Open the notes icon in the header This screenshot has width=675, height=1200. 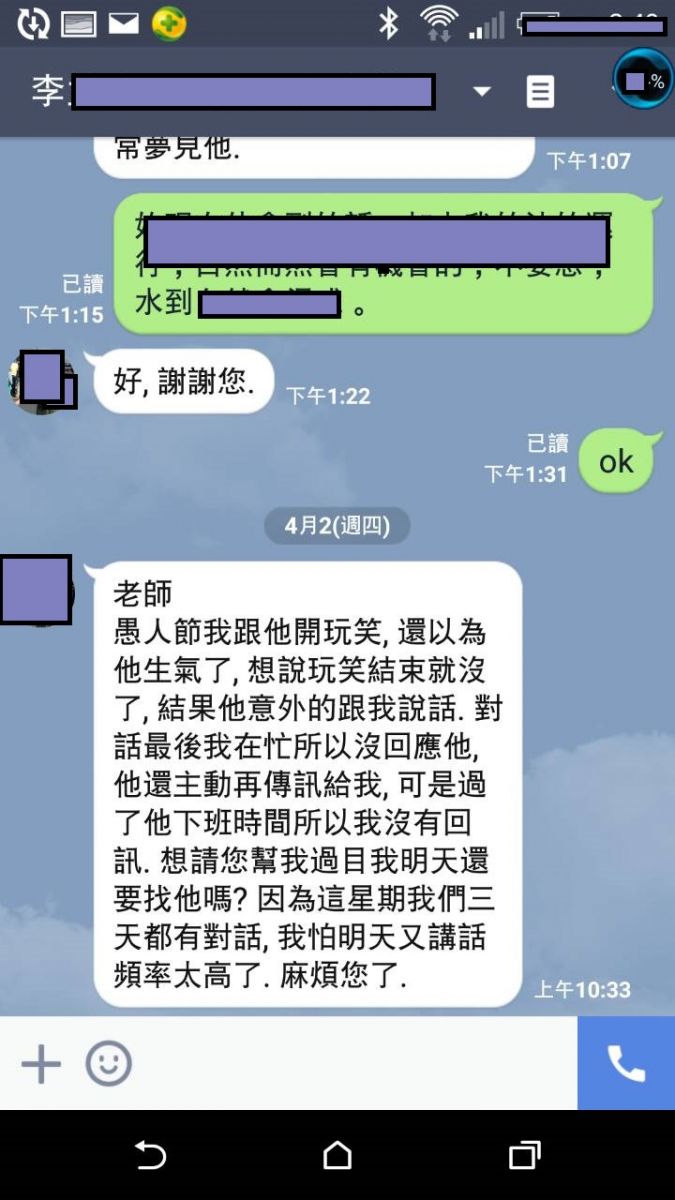point(540,92)
